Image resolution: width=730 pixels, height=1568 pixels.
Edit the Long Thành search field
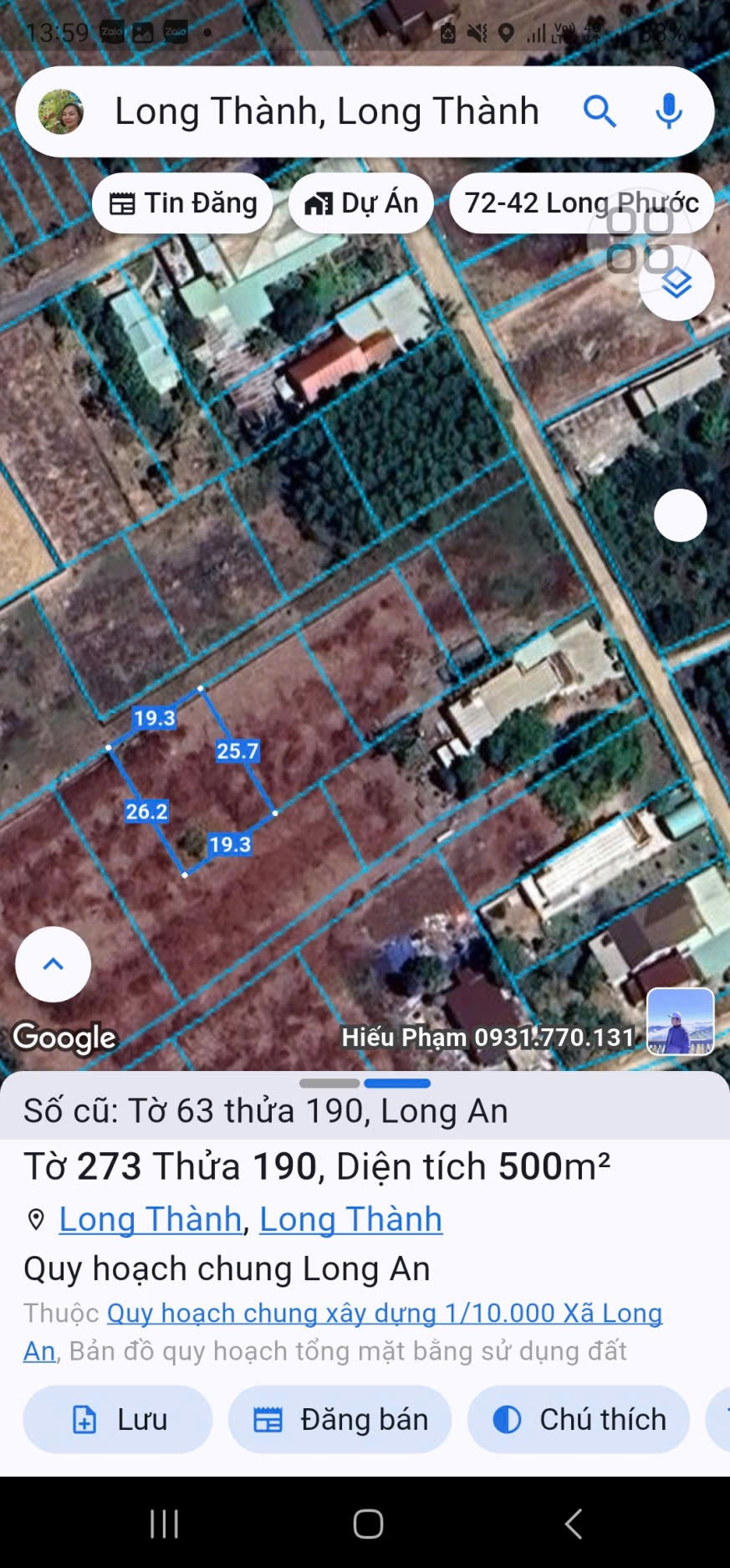tap(327, 111)
